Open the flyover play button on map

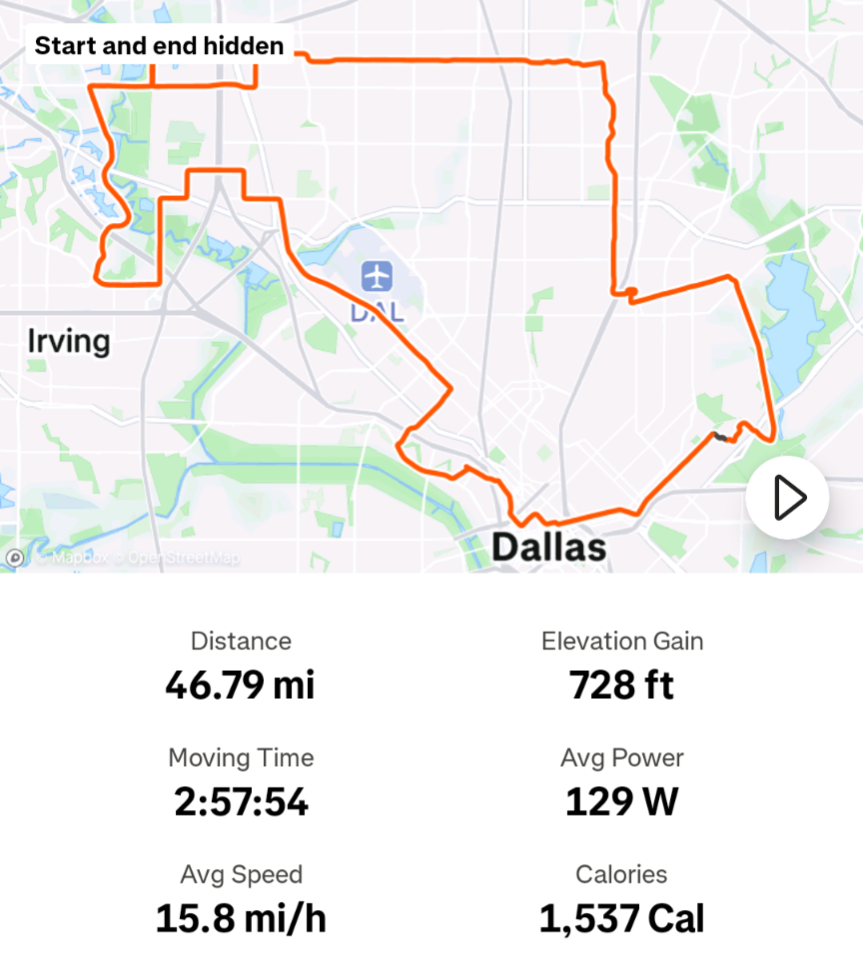(x=787, y=496)
